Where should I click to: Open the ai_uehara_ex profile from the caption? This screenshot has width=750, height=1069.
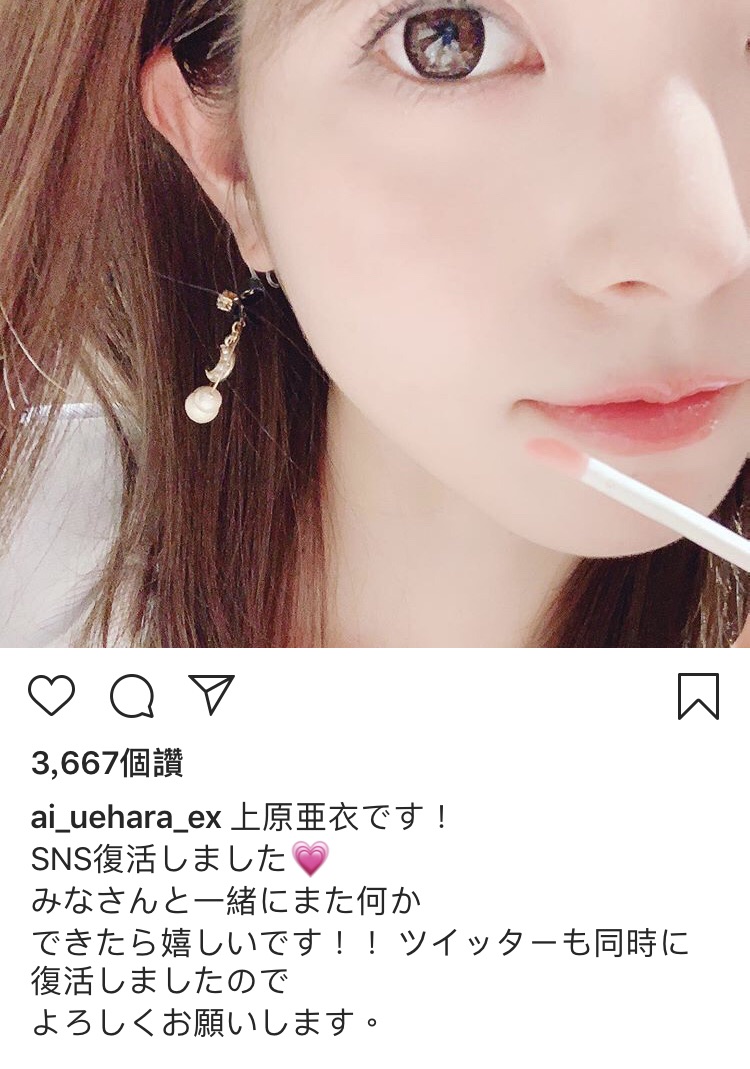126,820
